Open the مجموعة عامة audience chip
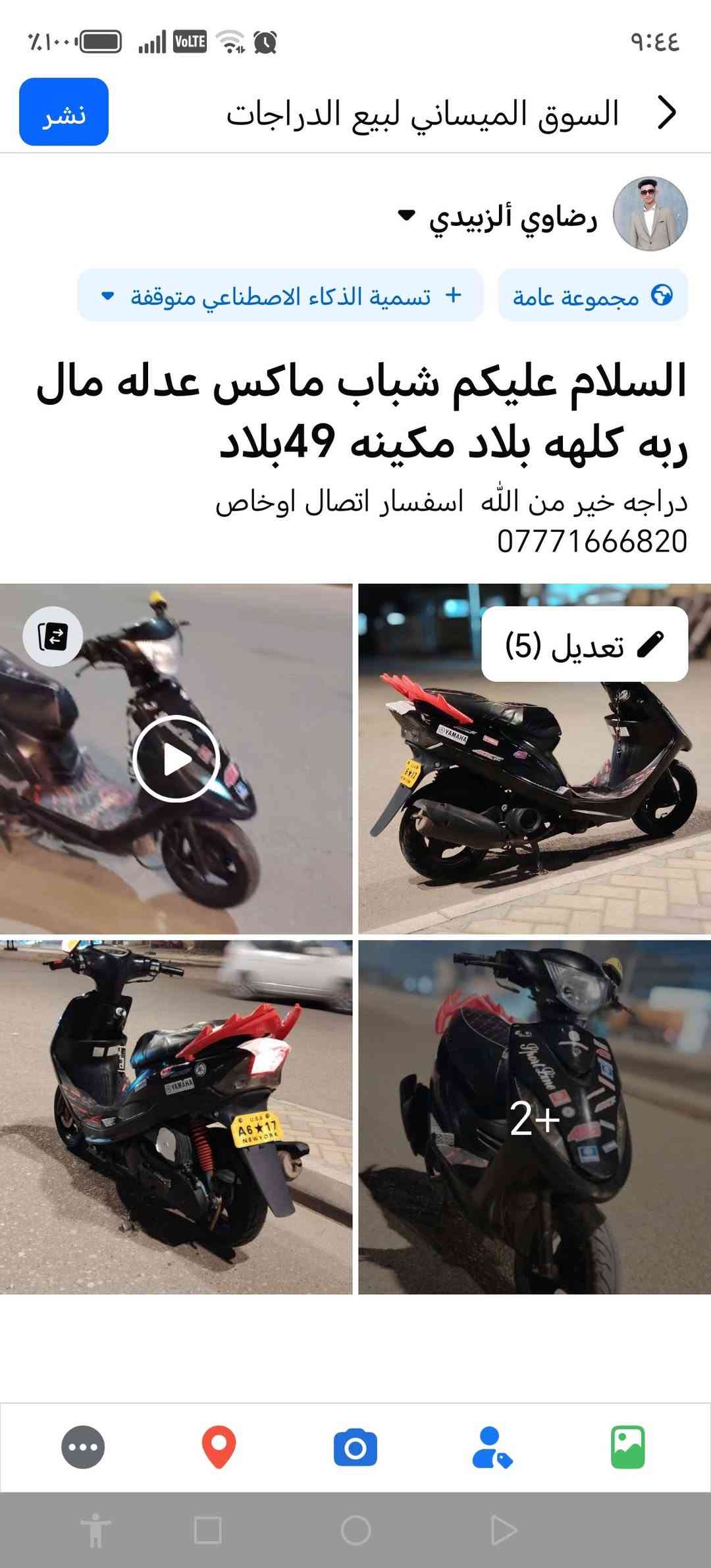Screen dimensions: 711x1568 point(592,296)
